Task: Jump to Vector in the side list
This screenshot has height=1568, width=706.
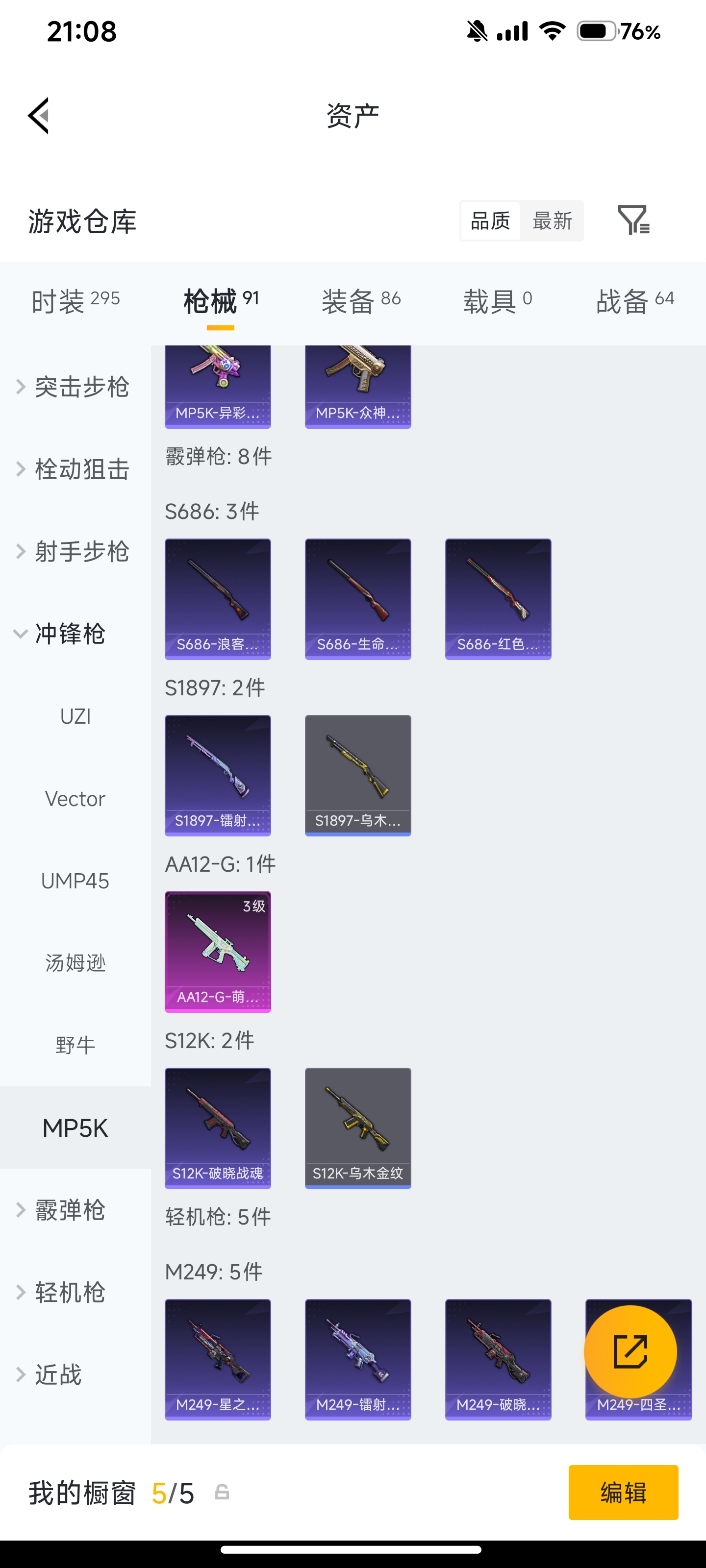Action: pyautogui.click(x=76, y=799)
